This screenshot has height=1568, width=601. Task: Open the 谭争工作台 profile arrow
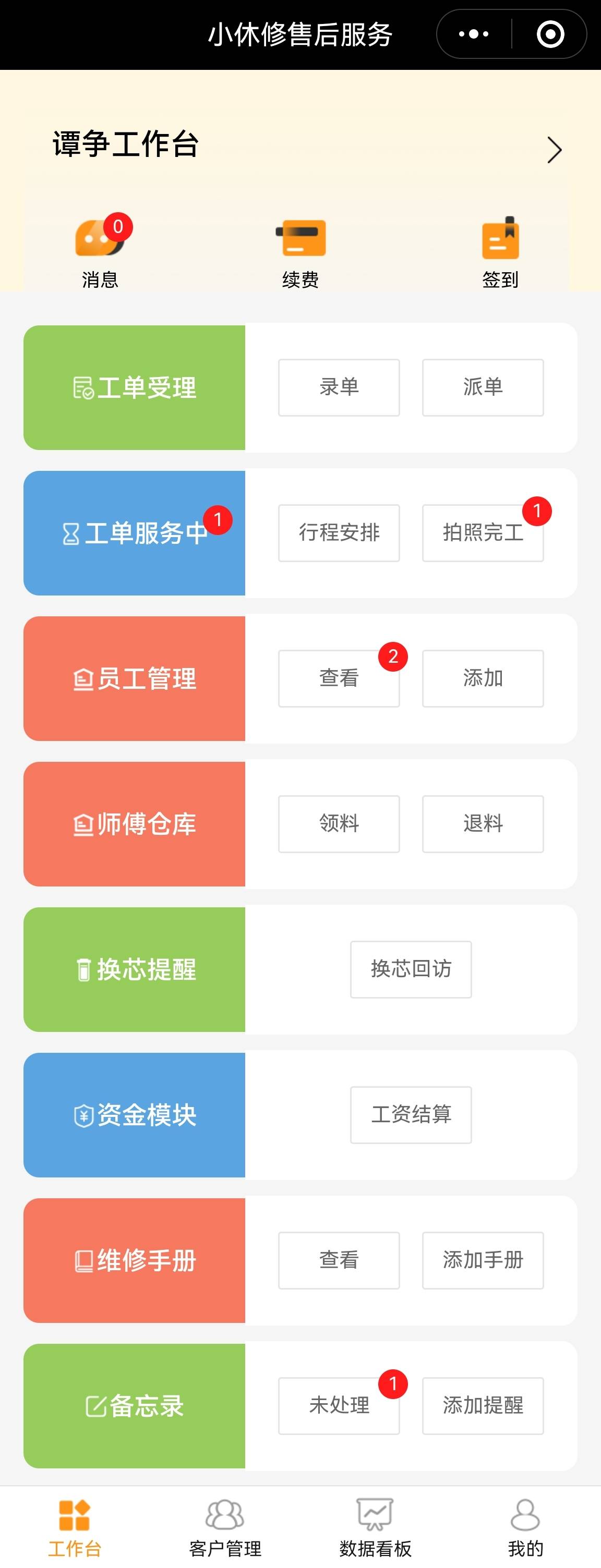point(554,150)
